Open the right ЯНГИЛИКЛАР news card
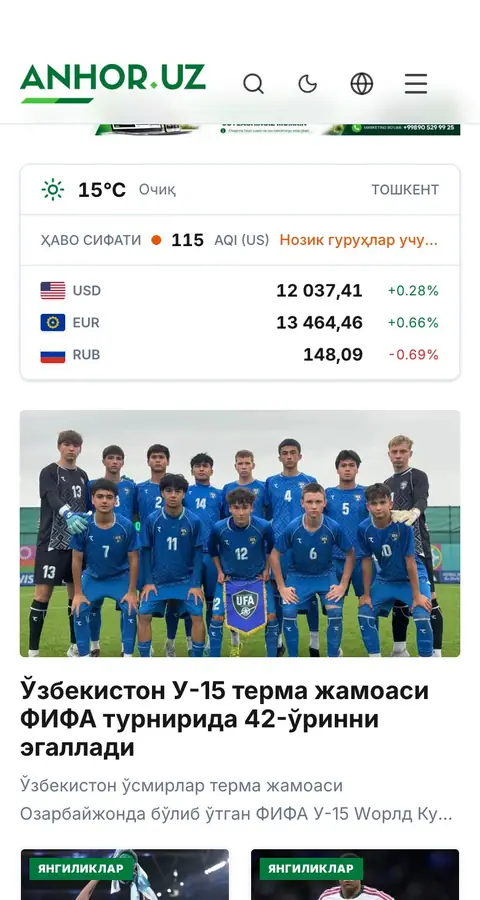Viewport: 480px width, 900px height. [x=355, y=874]
